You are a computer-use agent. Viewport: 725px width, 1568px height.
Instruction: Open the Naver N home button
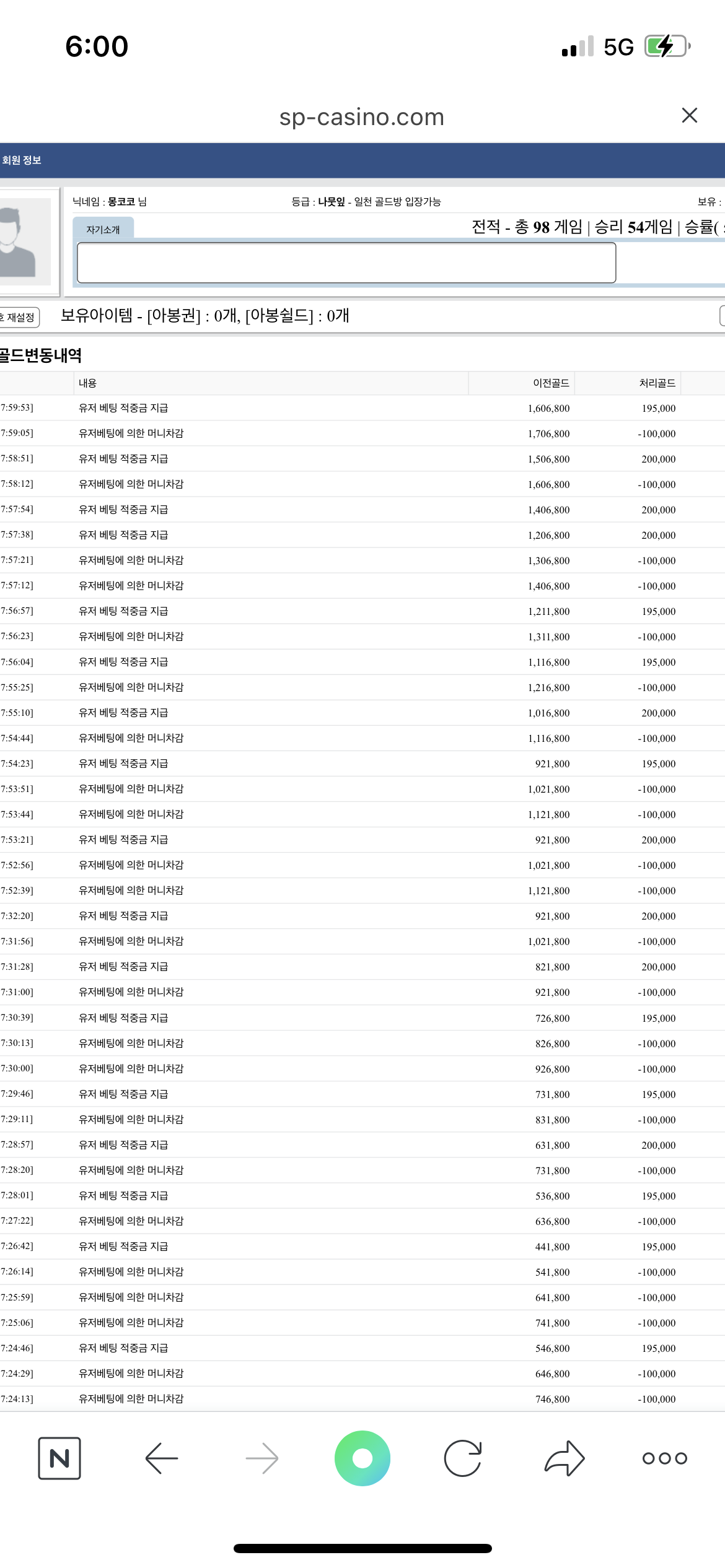[x=59, y=1458]
